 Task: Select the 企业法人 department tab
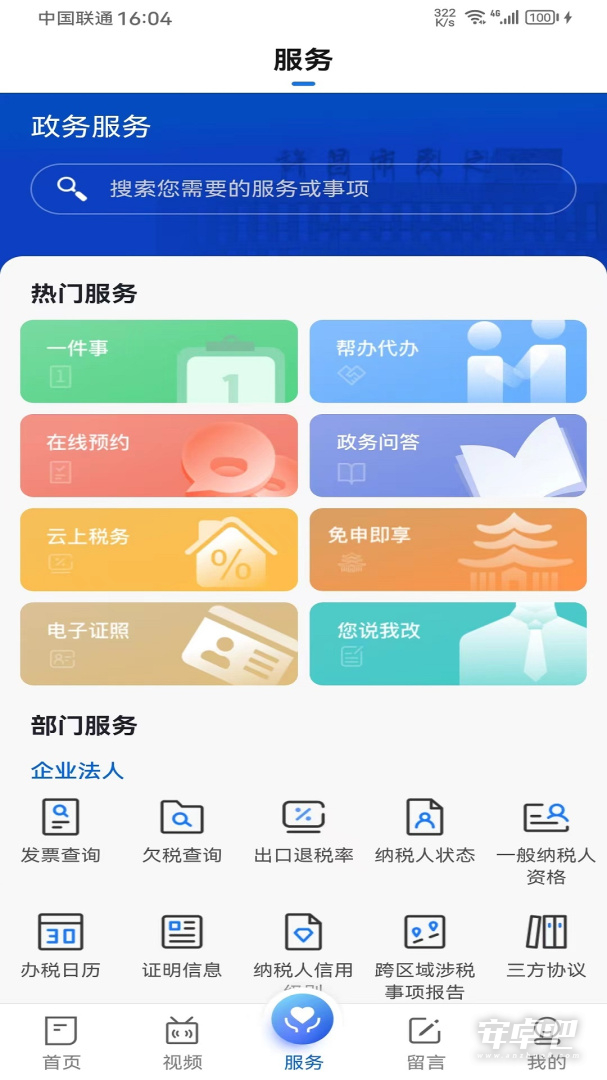pos(77,771)
